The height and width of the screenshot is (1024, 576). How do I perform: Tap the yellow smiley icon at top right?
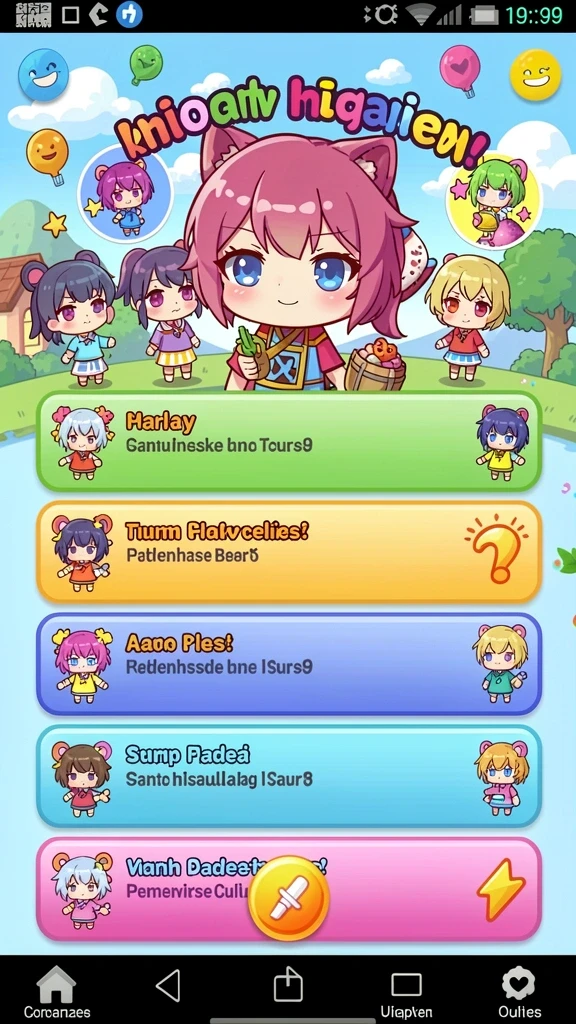click(x=536, y=75)
